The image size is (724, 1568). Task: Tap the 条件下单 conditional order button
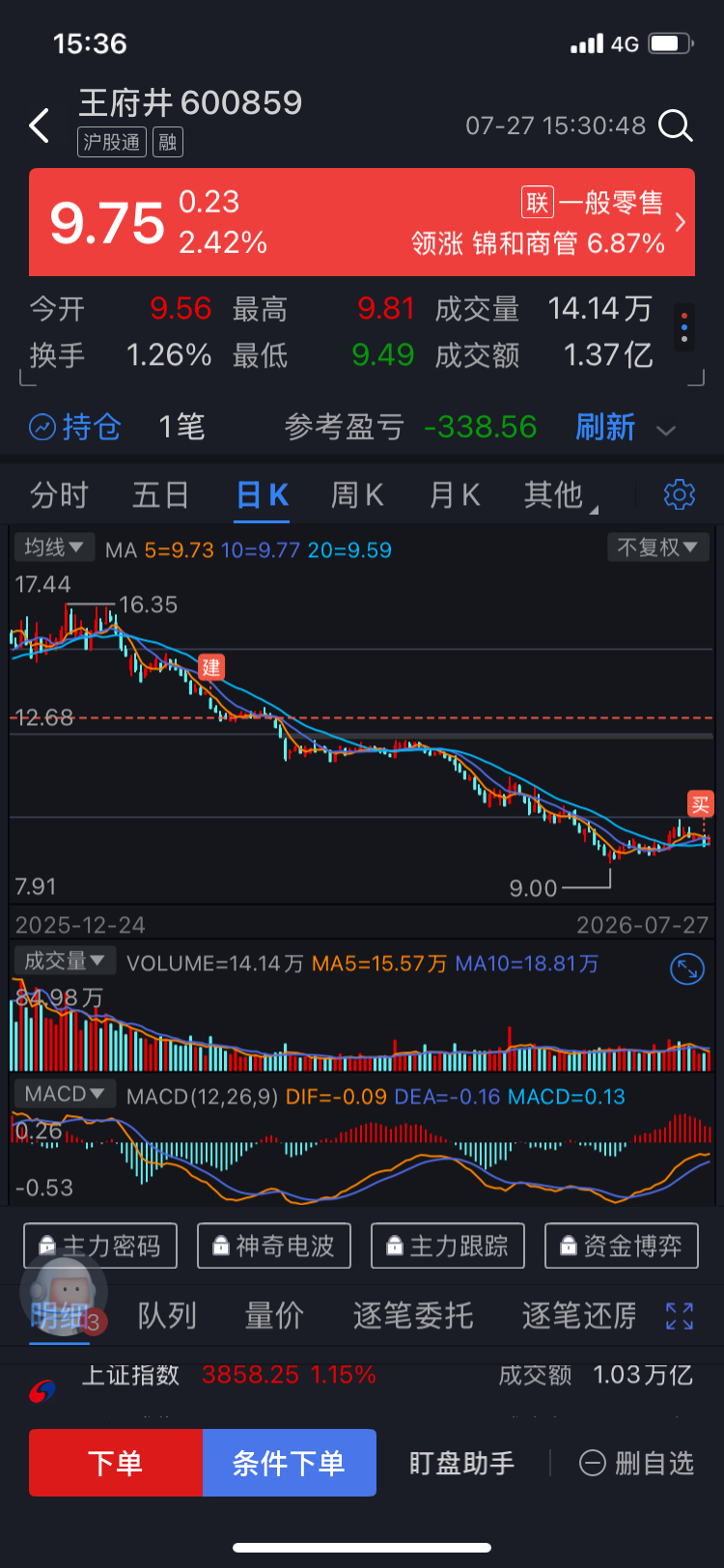coord(290,1463)
